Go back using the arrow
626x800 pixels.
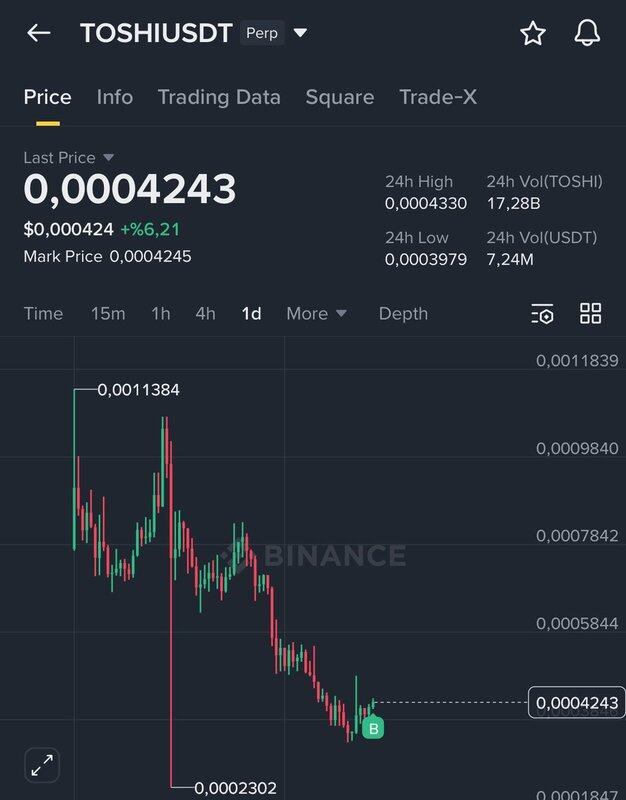pos(38,33)
